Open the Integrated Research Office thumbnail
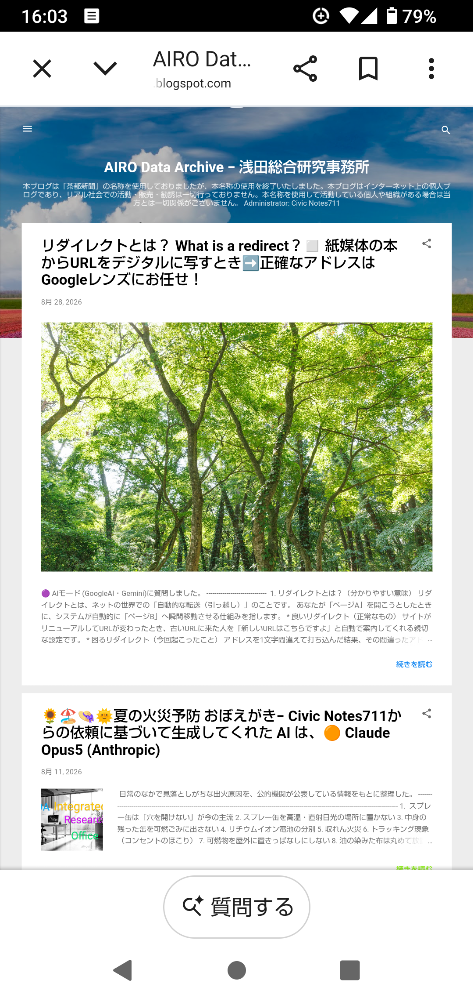473x1000 pixels. 72,820
